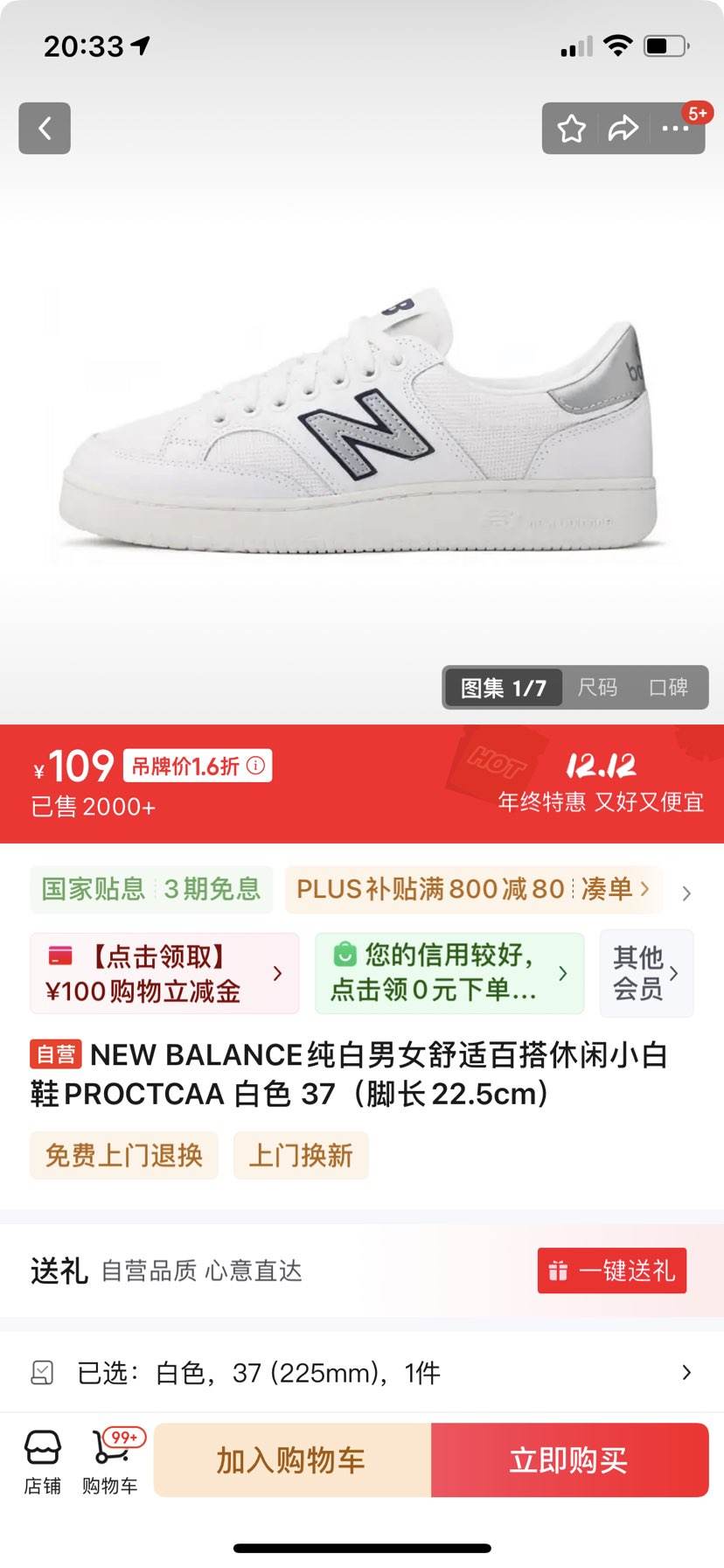The height and width of the screenshot is (1568, 724).
Task: Select the 免费上门退换 service tag
Action: [x=123, y=1155]
